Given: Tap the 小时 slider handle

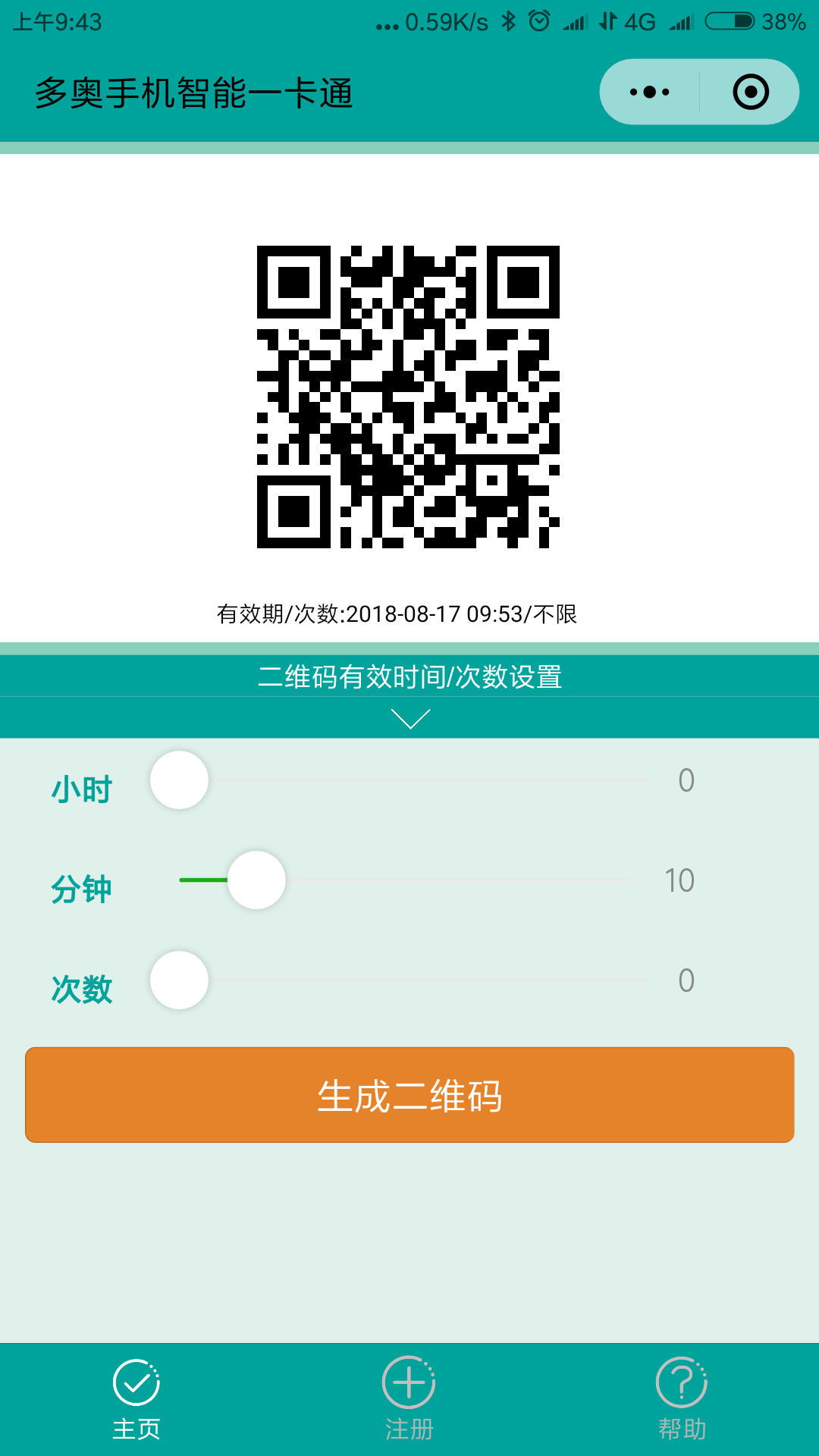Looking at the screenshot, I should (x=180, y=780).
